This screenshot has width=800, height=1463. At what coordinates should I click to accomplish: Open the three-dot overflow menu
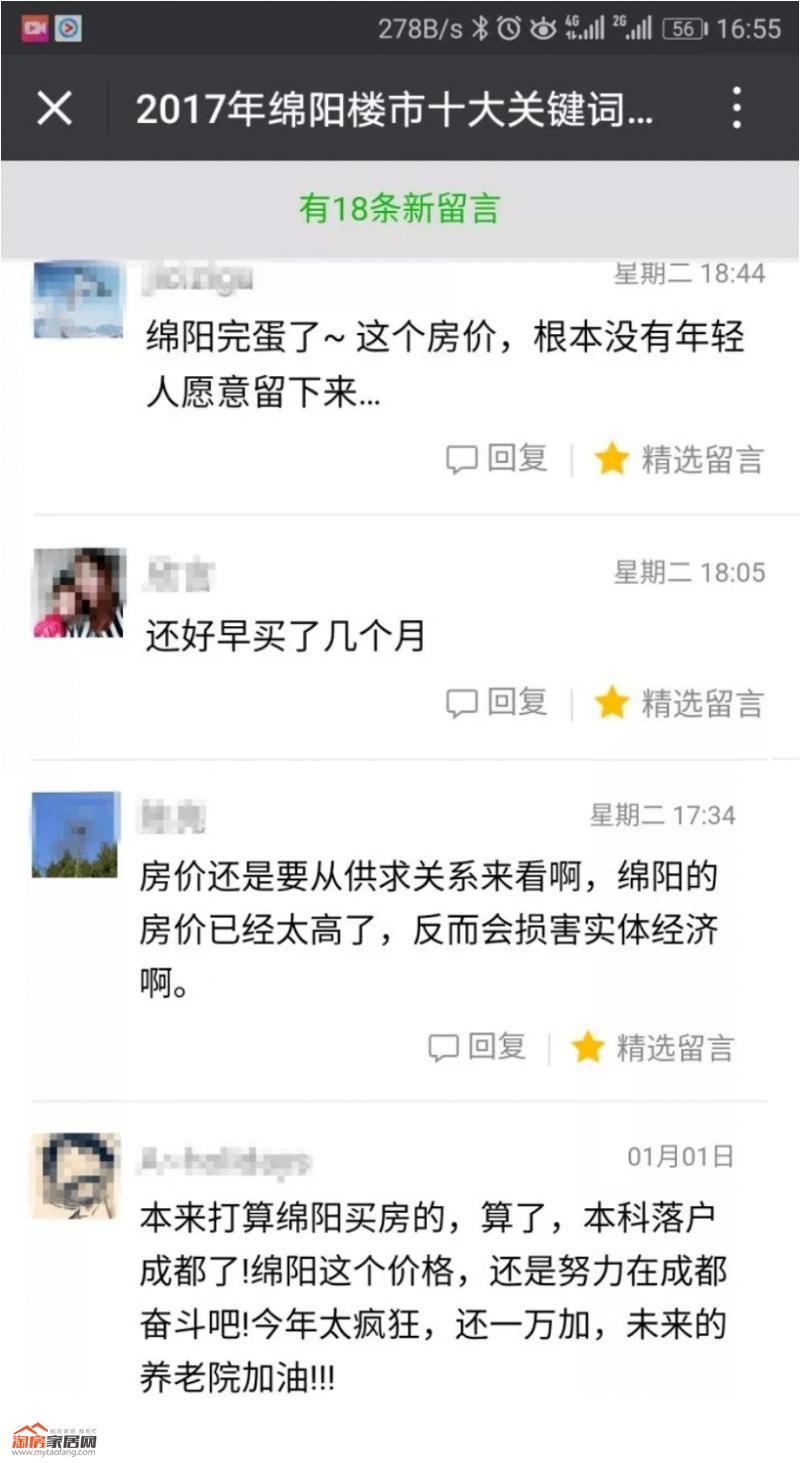coord(737,108)
